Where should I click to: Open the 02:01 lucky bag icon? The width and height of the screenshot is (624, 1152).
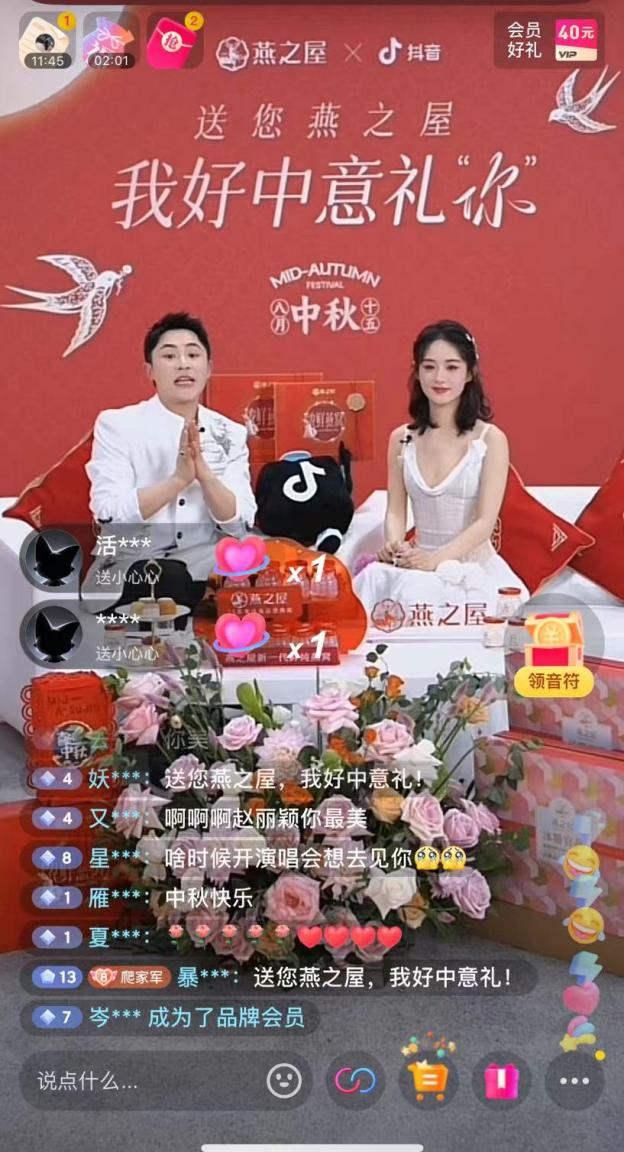pos(110,40)
